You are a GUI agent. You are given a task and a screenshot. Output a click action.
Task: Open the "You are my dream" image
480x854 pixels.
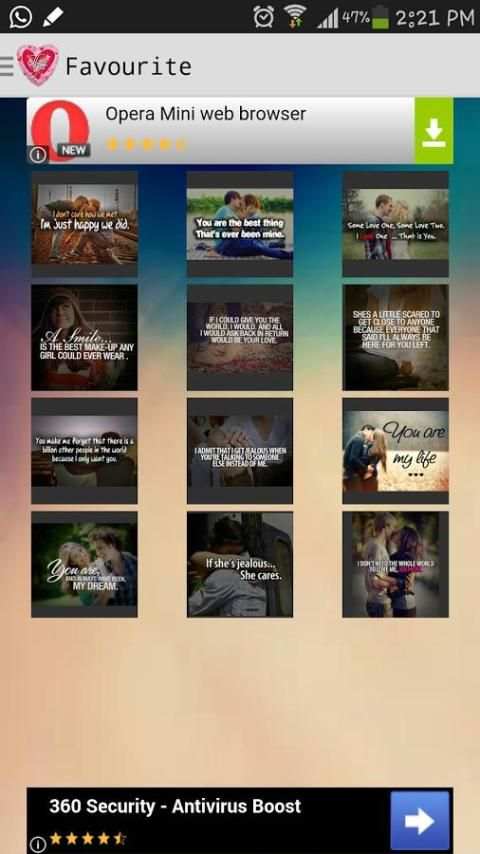coord(84,564)
